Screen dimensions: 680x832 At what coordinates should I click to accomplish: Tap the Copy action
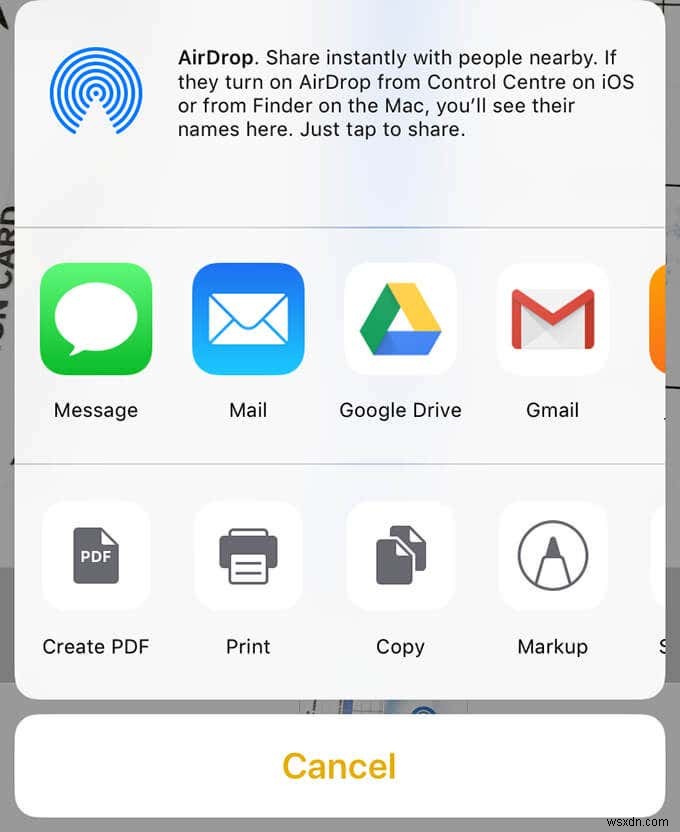pyautogui.click(x=400, y=556)
